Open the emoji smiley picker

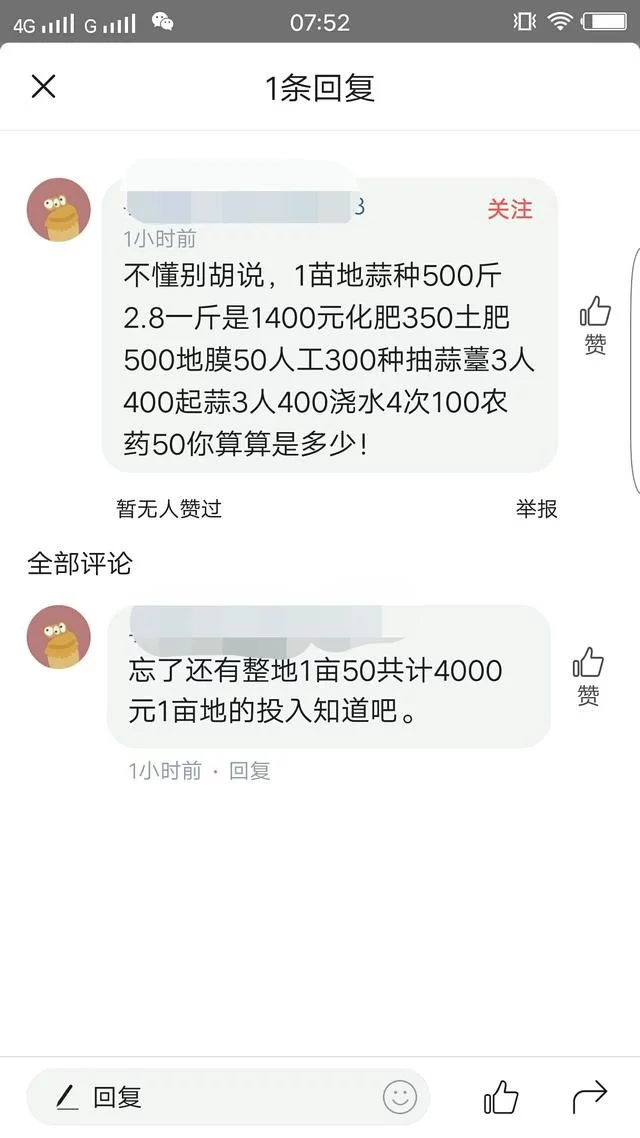[400, 1097]
